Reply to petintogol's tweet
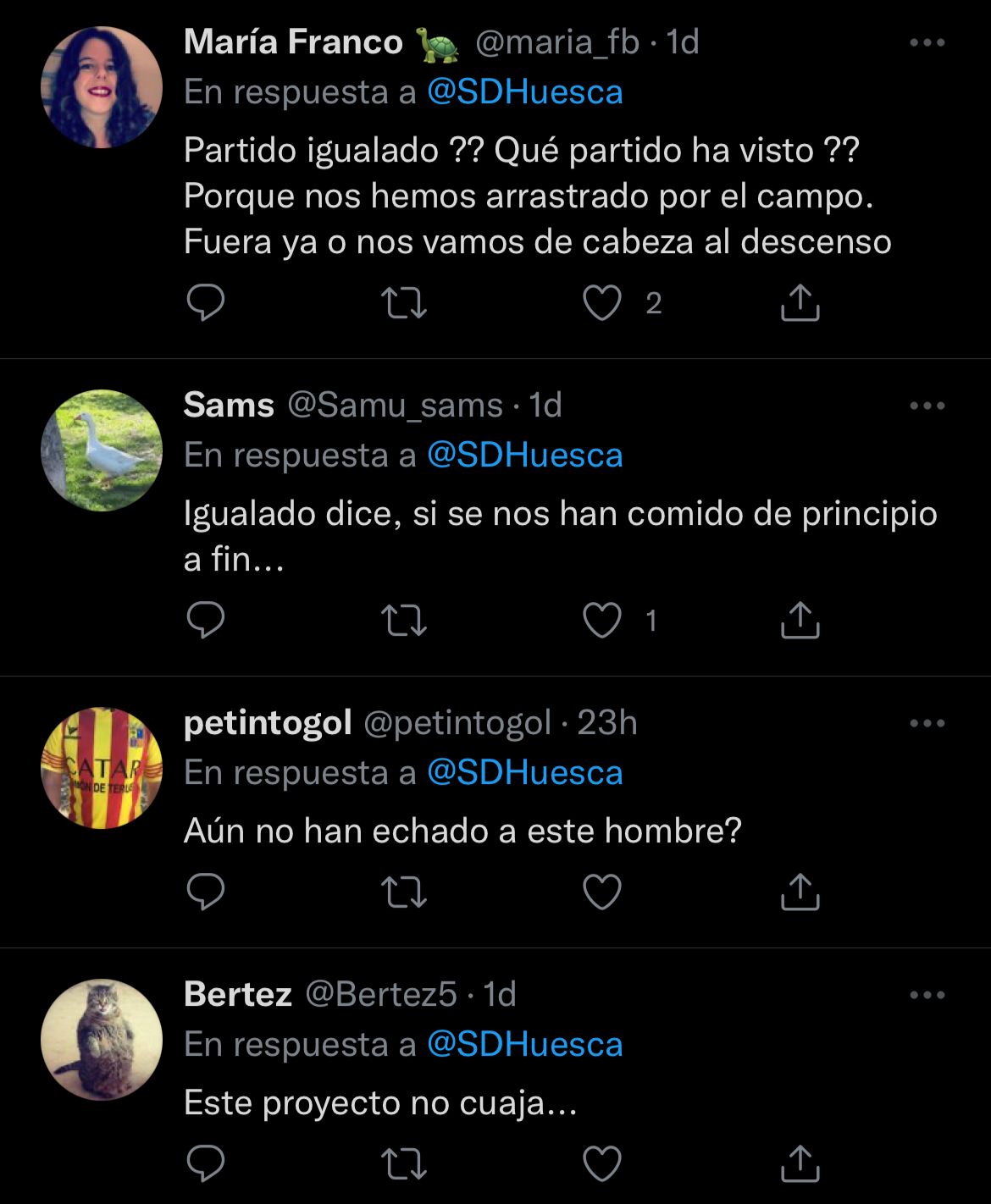Image resolution: width=991 pixels, height=1204 pixels. [x=205, y=892]
